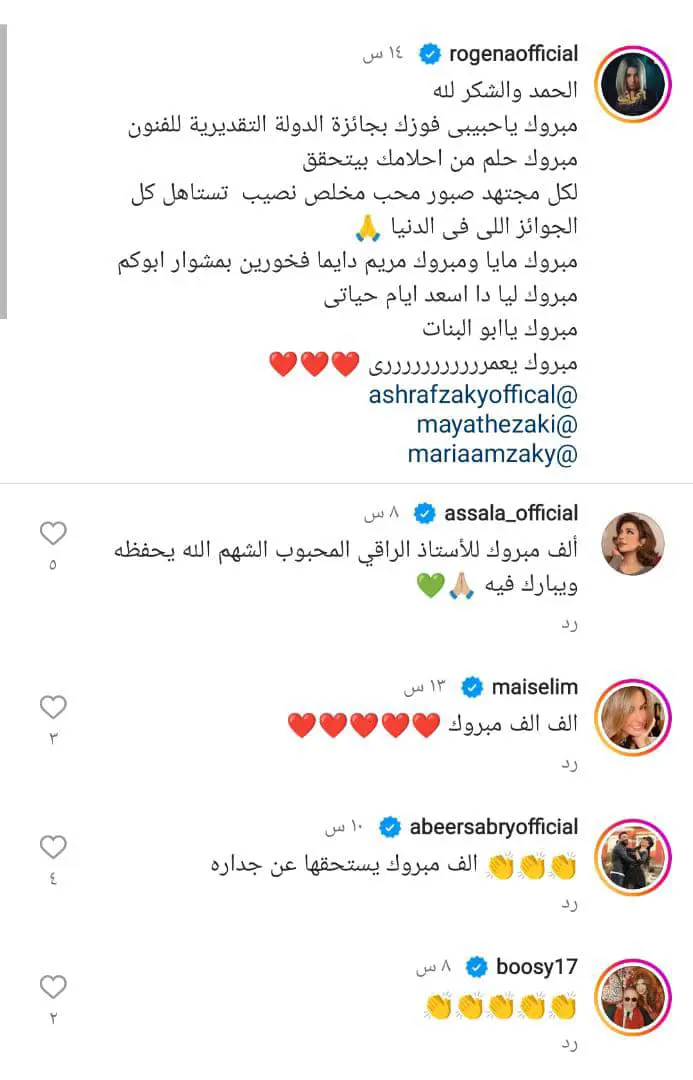Like boosy17's comment
The height and width of the screenshot is (1080, 693).
[52, 988]
